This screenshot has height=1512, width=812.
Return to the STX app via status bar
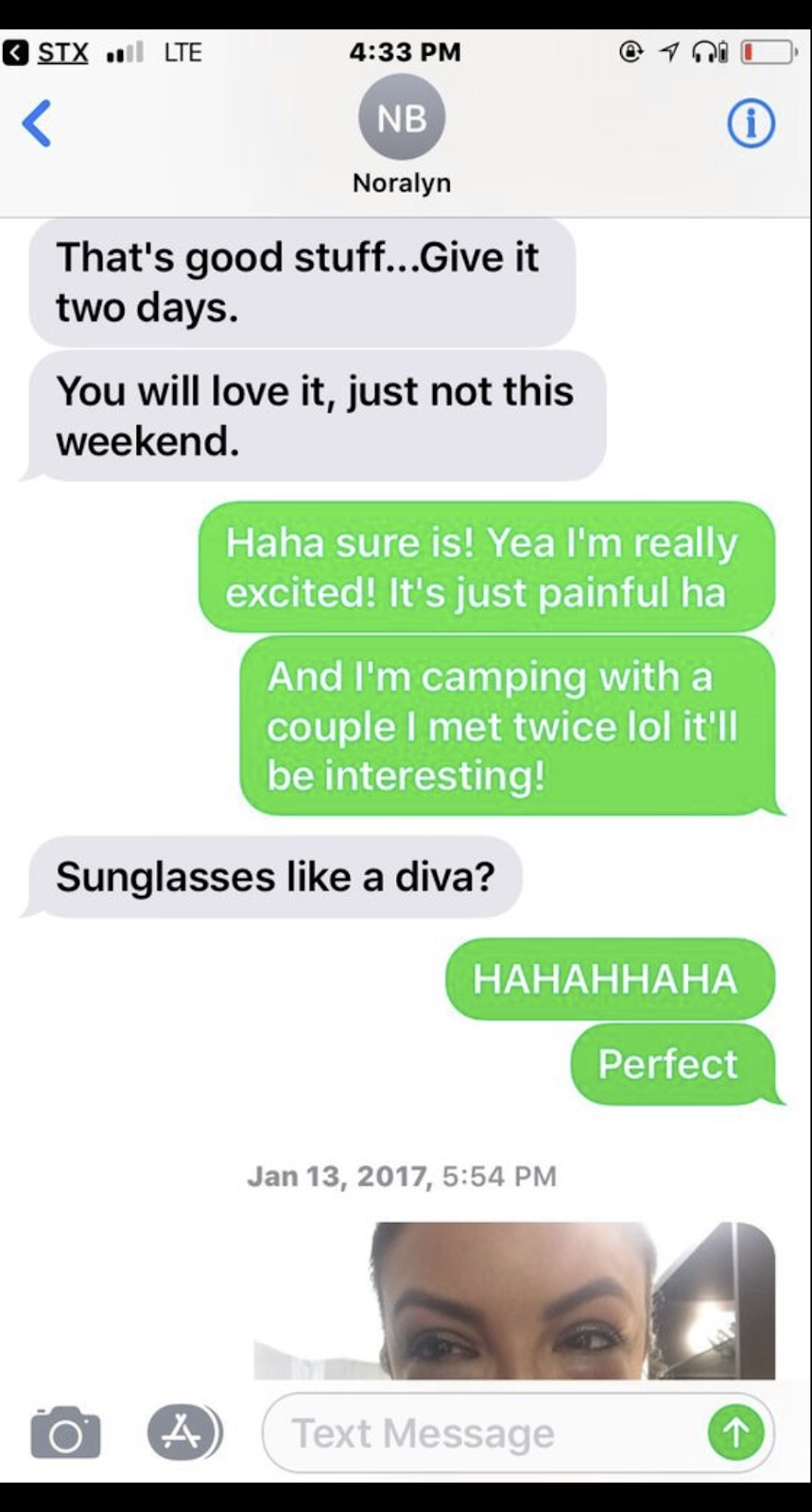coord(47,52)
